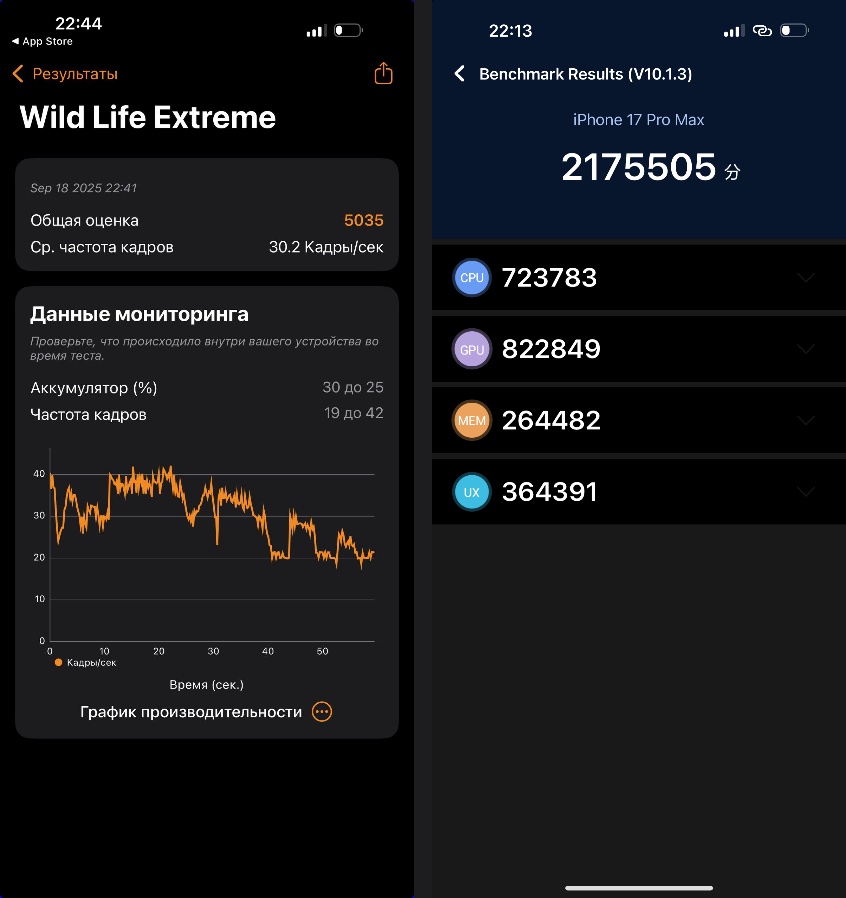Open График производительности options
The height and width of the screenshot is (898, 846).
point(322,712)
